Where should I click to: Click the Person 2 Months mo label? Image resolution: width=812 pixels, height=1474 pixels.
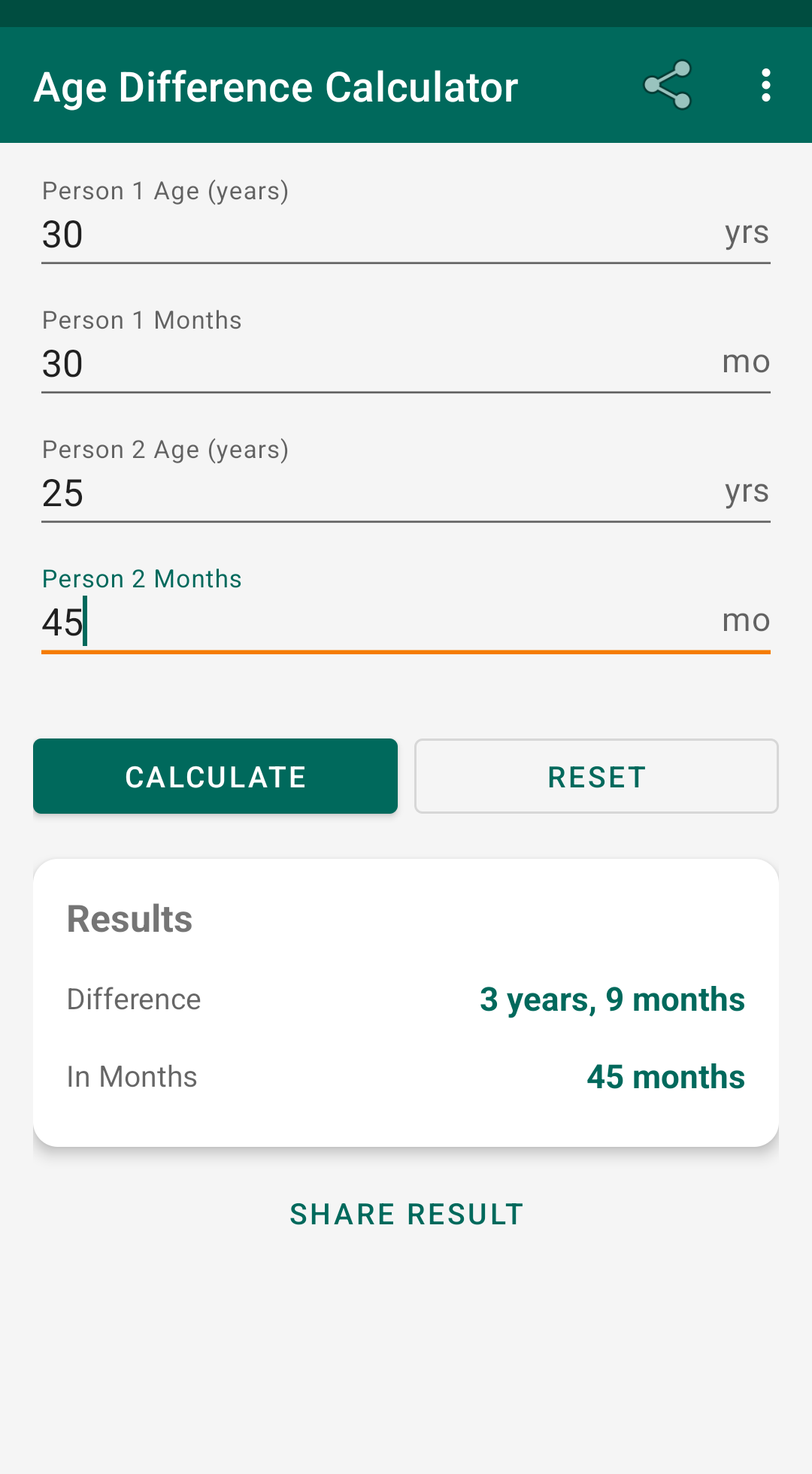pos(747,620)
